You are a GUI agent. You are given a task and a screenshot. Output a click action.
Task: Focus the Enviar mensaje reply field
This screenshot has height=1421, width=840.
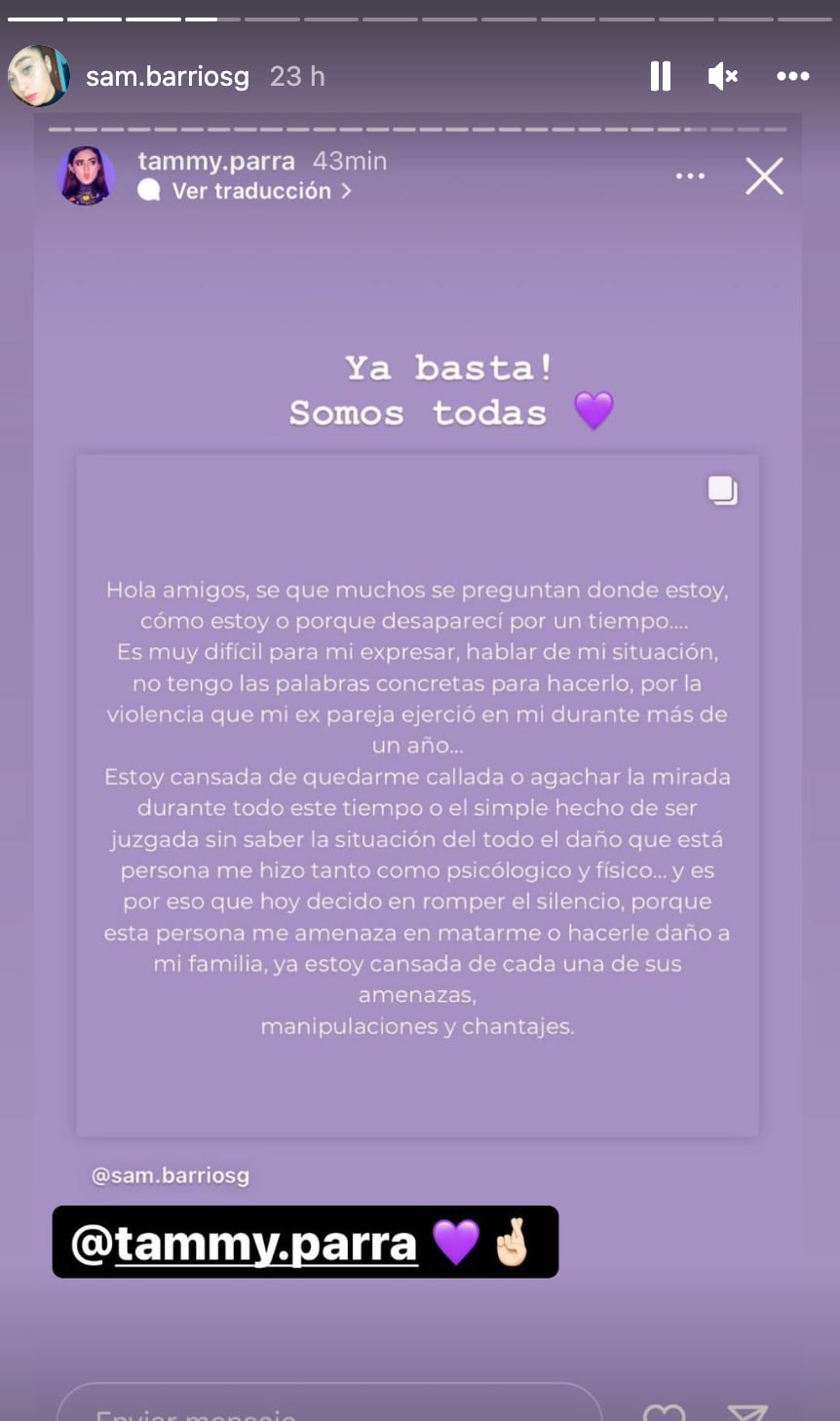pos(329,1408)
